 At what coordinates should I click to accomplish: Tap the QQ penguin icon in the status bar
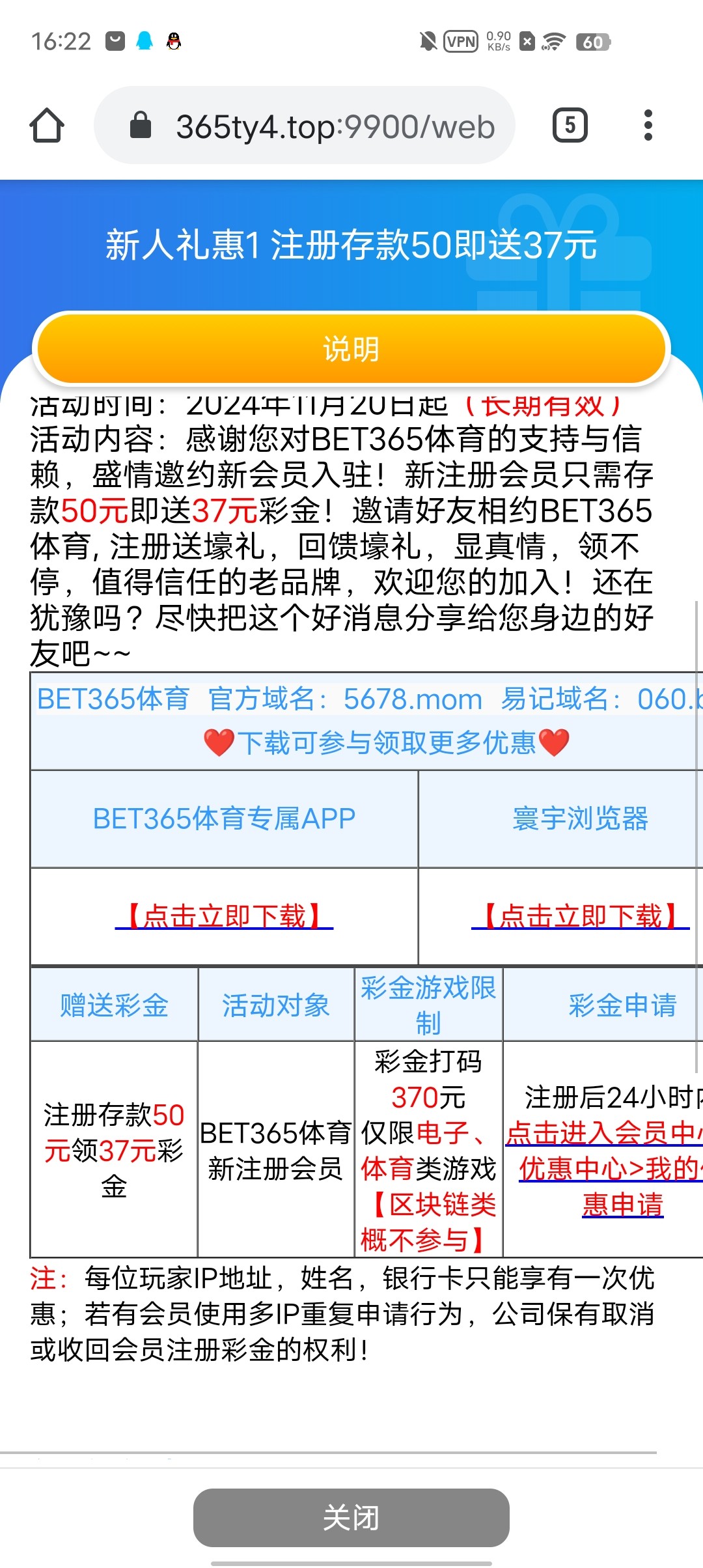[172, 40]
